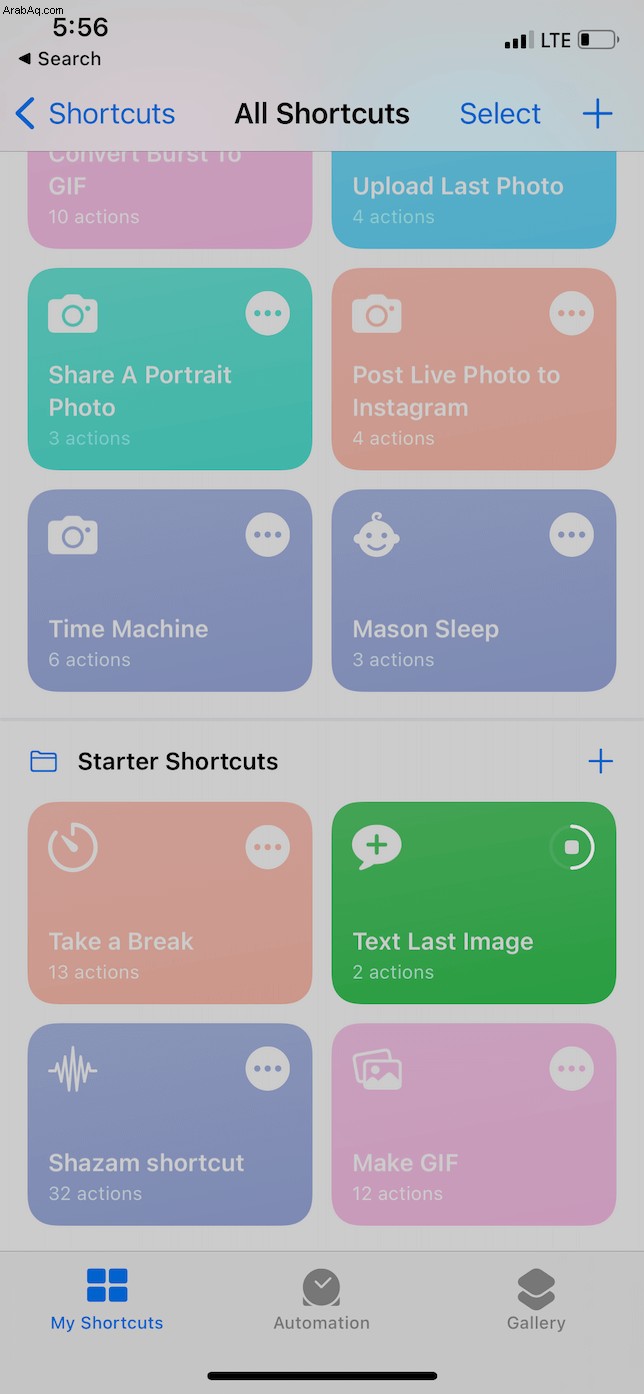This screenshot has width=644, height=1394.
Task: Return to Search using the status bar link
Action: click(60, 59)
